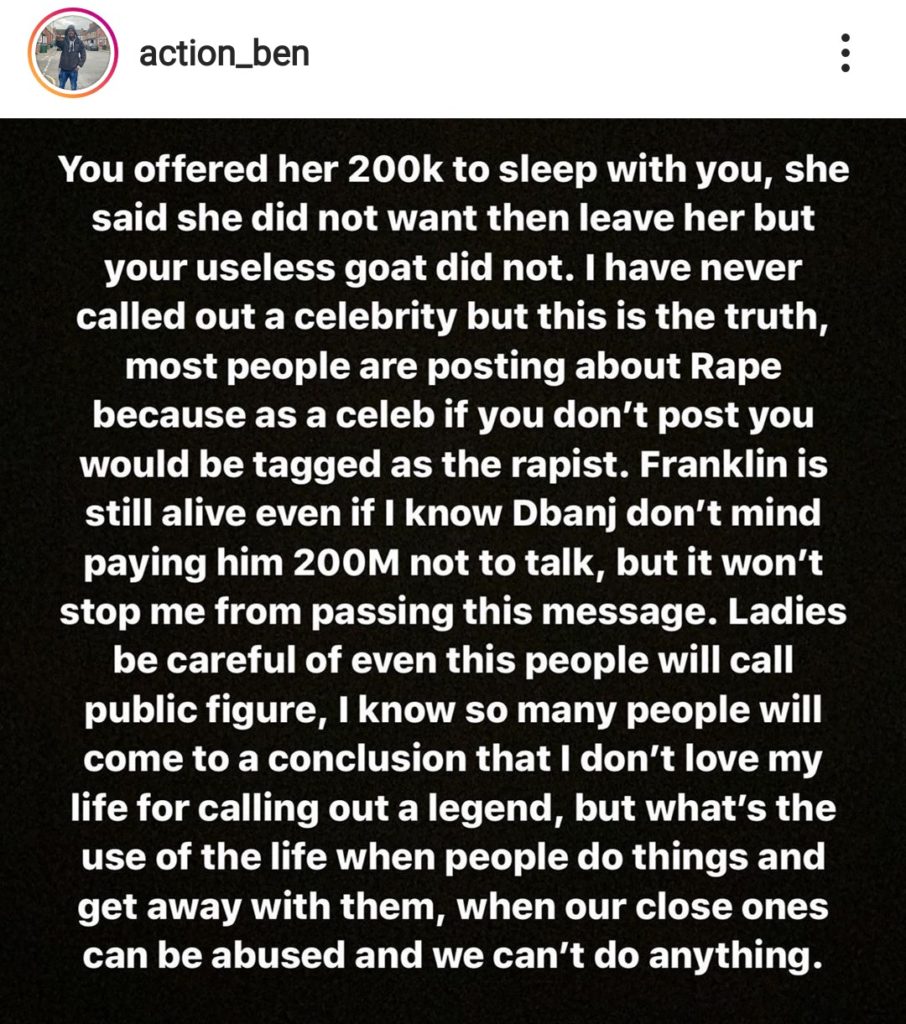Open the post overflow menu

click(x=845, y=53)
